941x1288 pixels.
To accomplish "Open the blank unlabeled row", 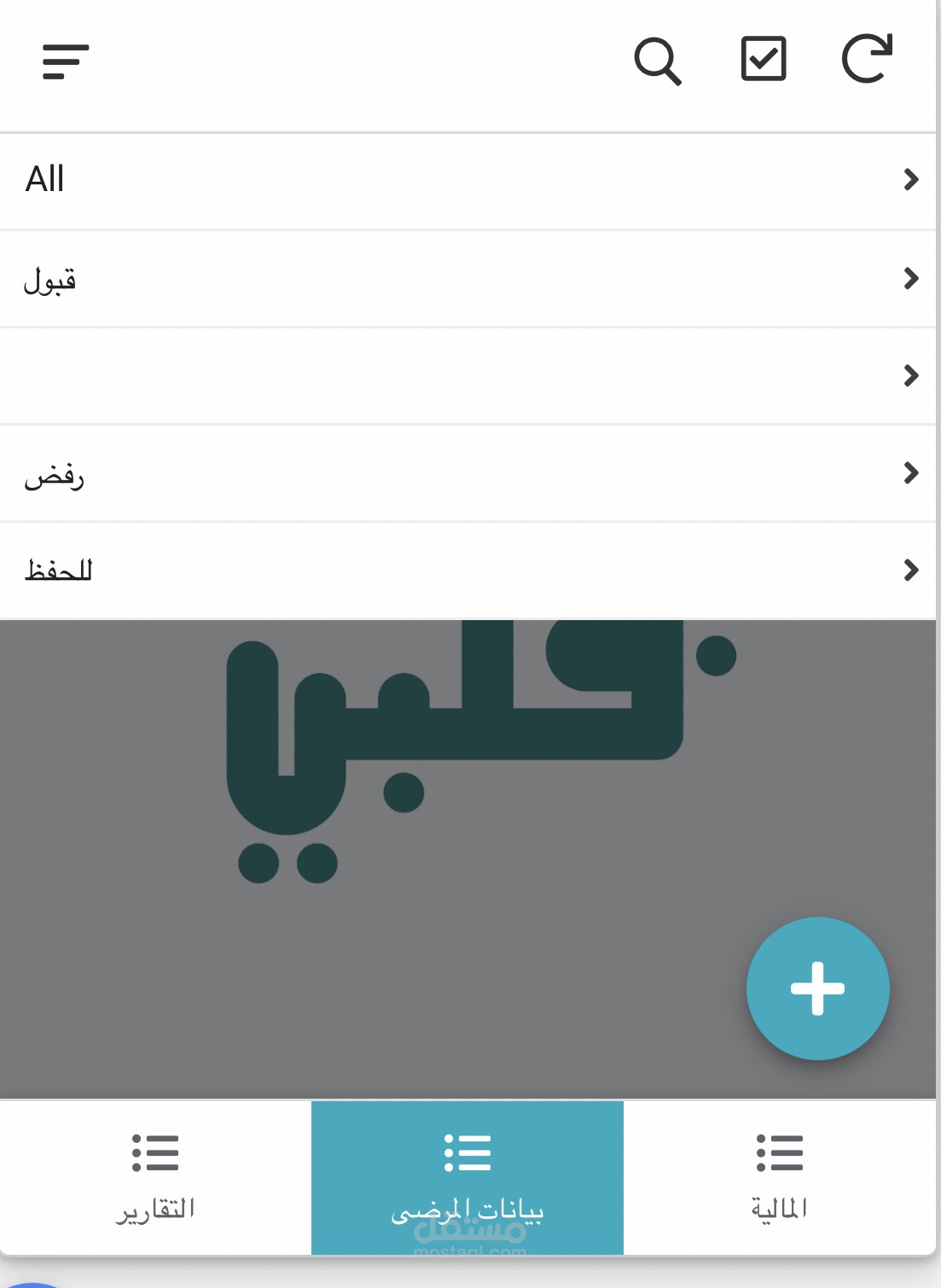I will pos(468,375).
